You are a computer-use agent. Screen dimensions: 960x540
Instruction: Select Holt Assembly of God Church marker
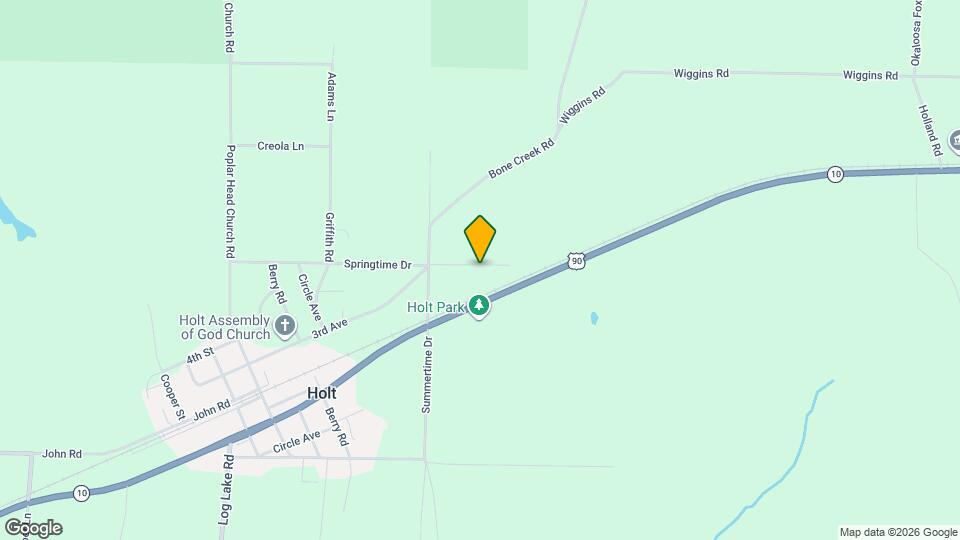pyautogui.click(x=285, y=325)
